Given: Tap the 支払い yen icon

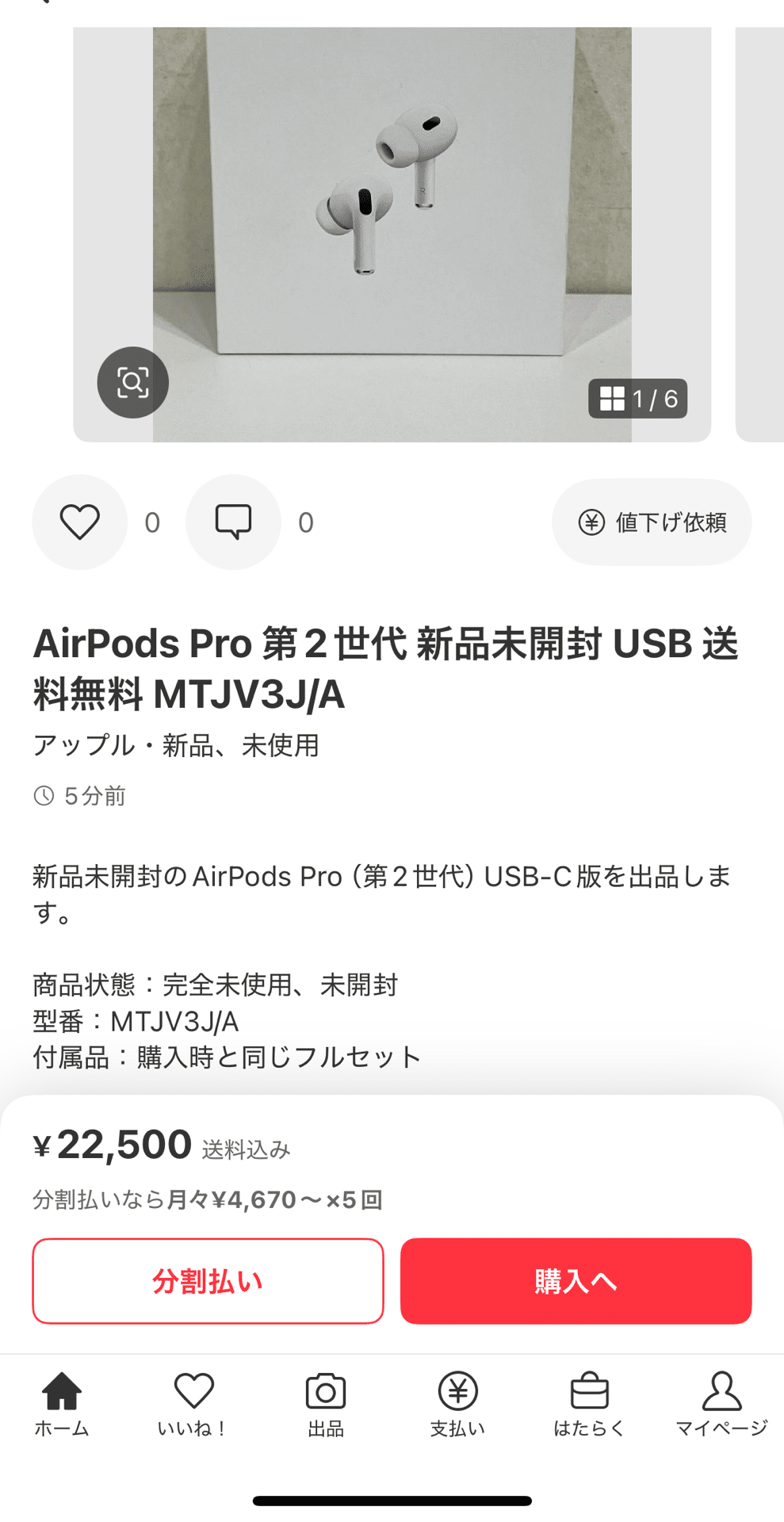Looking at the screenshot, I should click(x=457, y=1389).
